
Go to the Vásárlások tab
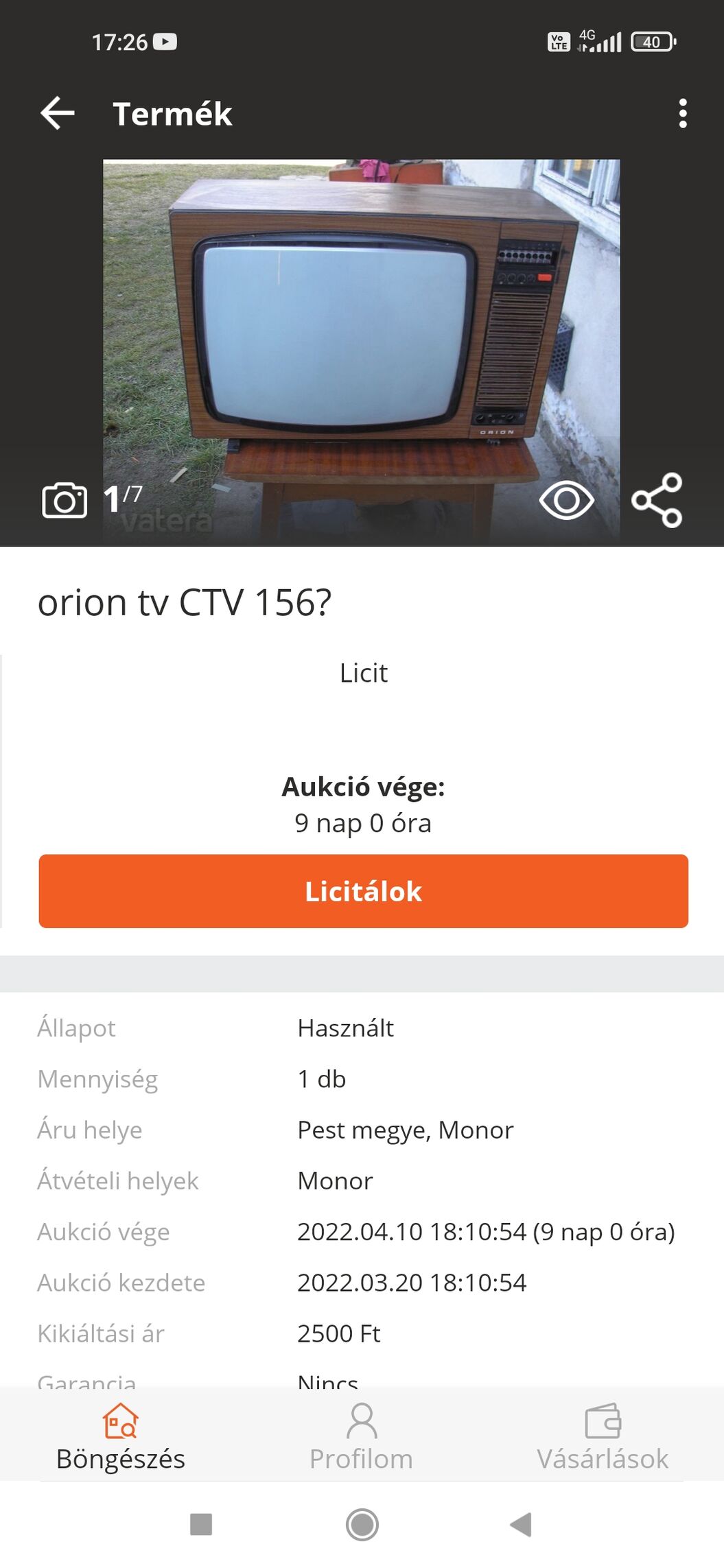603,1437
